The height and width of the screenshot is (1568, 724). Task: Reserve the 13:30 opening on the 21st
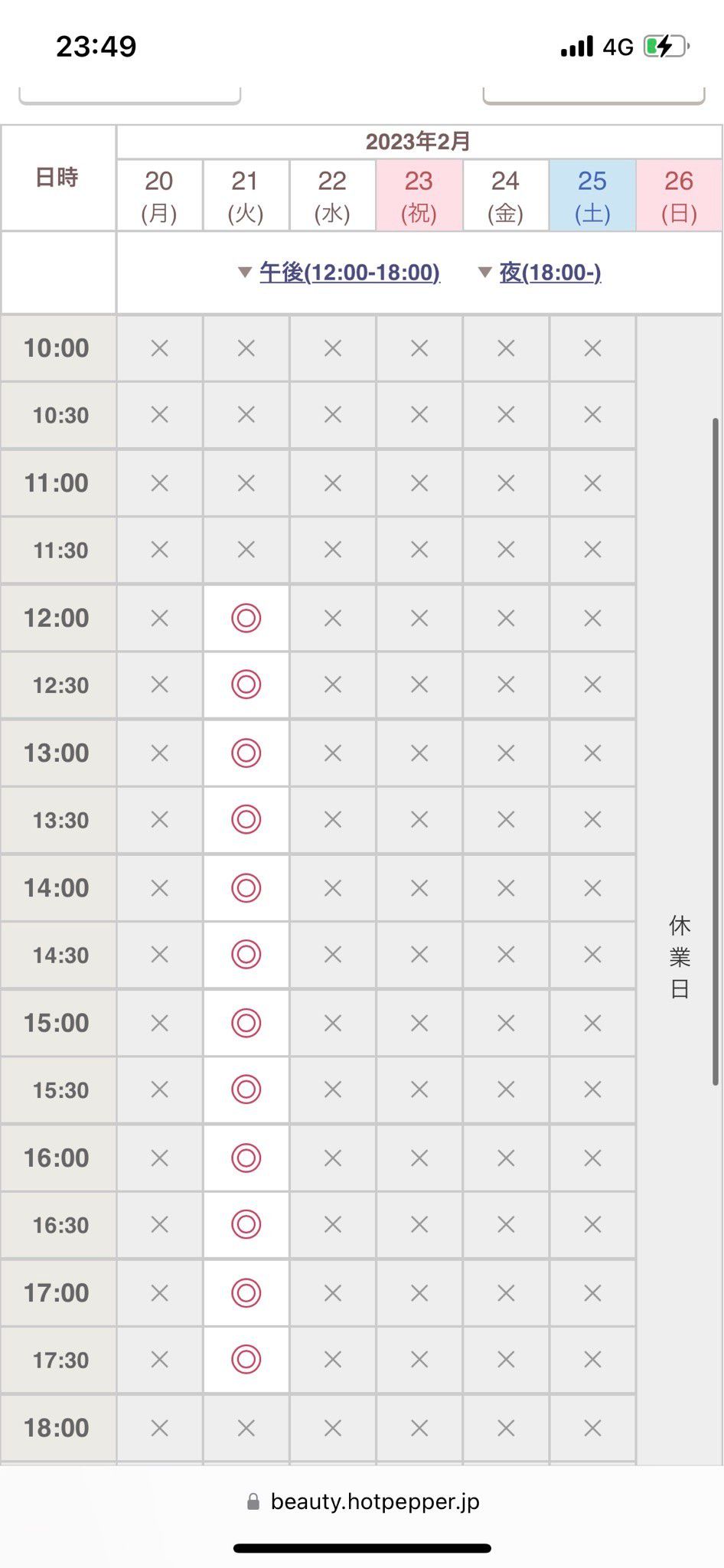246,820
